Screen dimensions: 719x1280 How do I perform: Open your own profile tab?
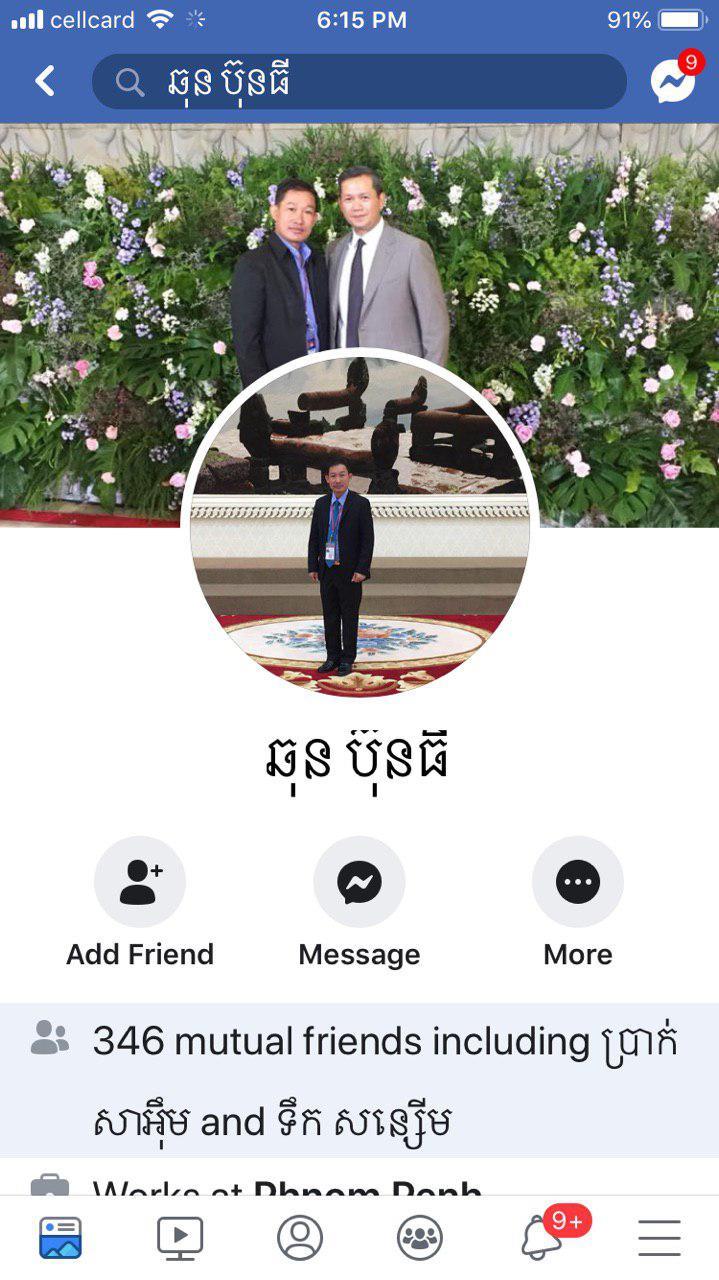coord(300,1238)
